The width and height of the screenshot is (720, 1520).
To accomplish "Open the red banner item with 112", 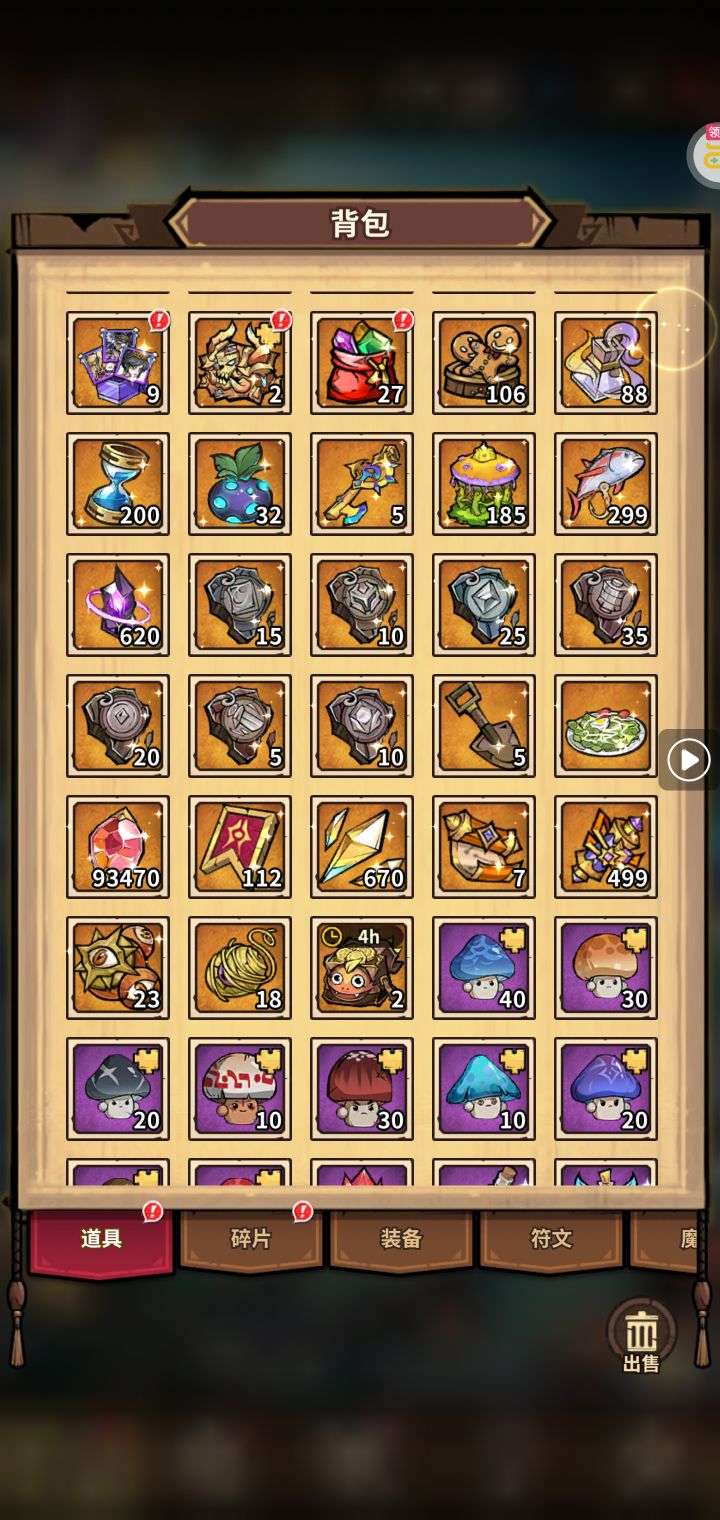I will click(x=240, y=846).
